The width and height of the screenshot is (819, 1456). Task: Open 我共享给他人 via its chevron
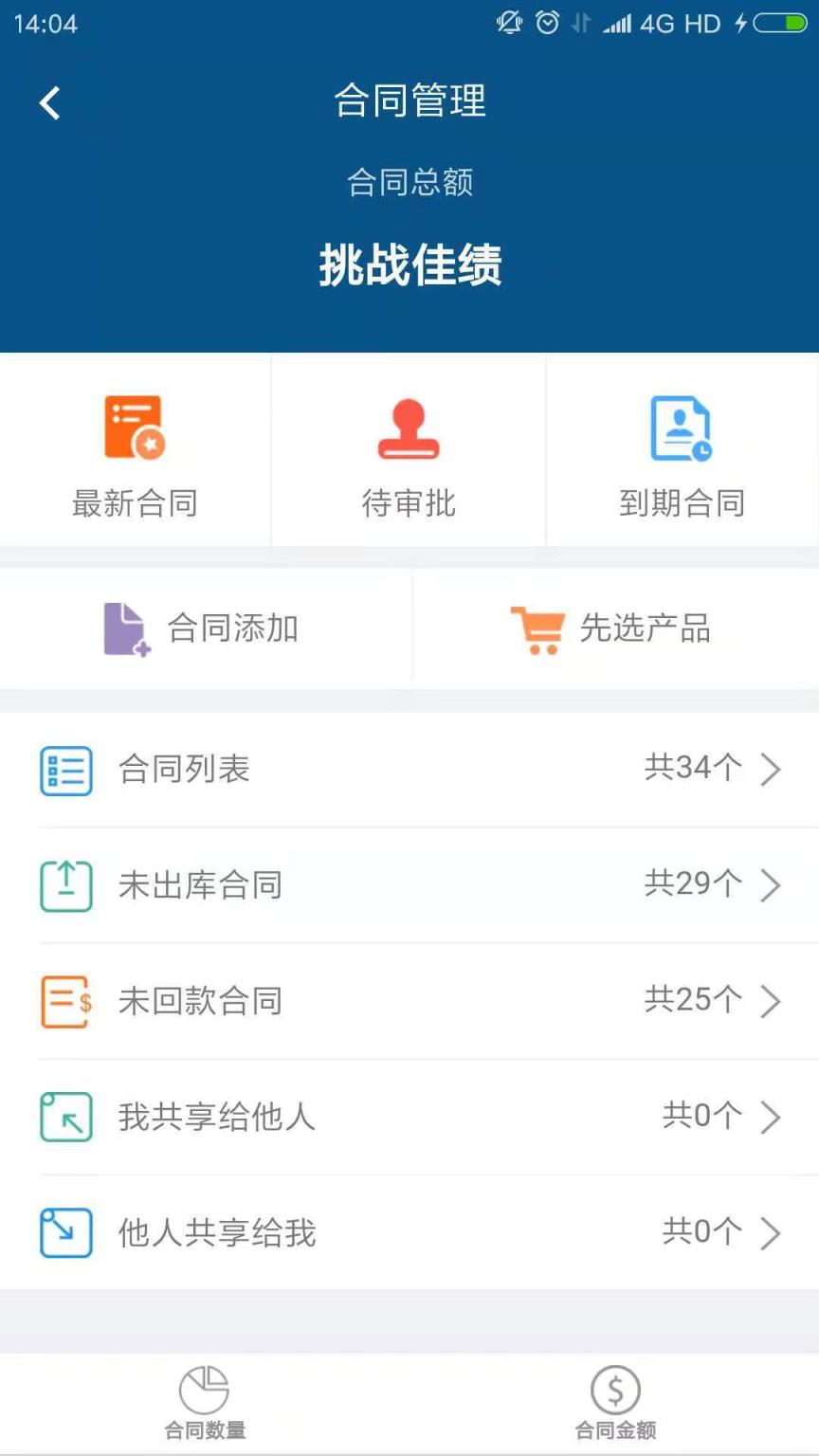click(771, 1117)
